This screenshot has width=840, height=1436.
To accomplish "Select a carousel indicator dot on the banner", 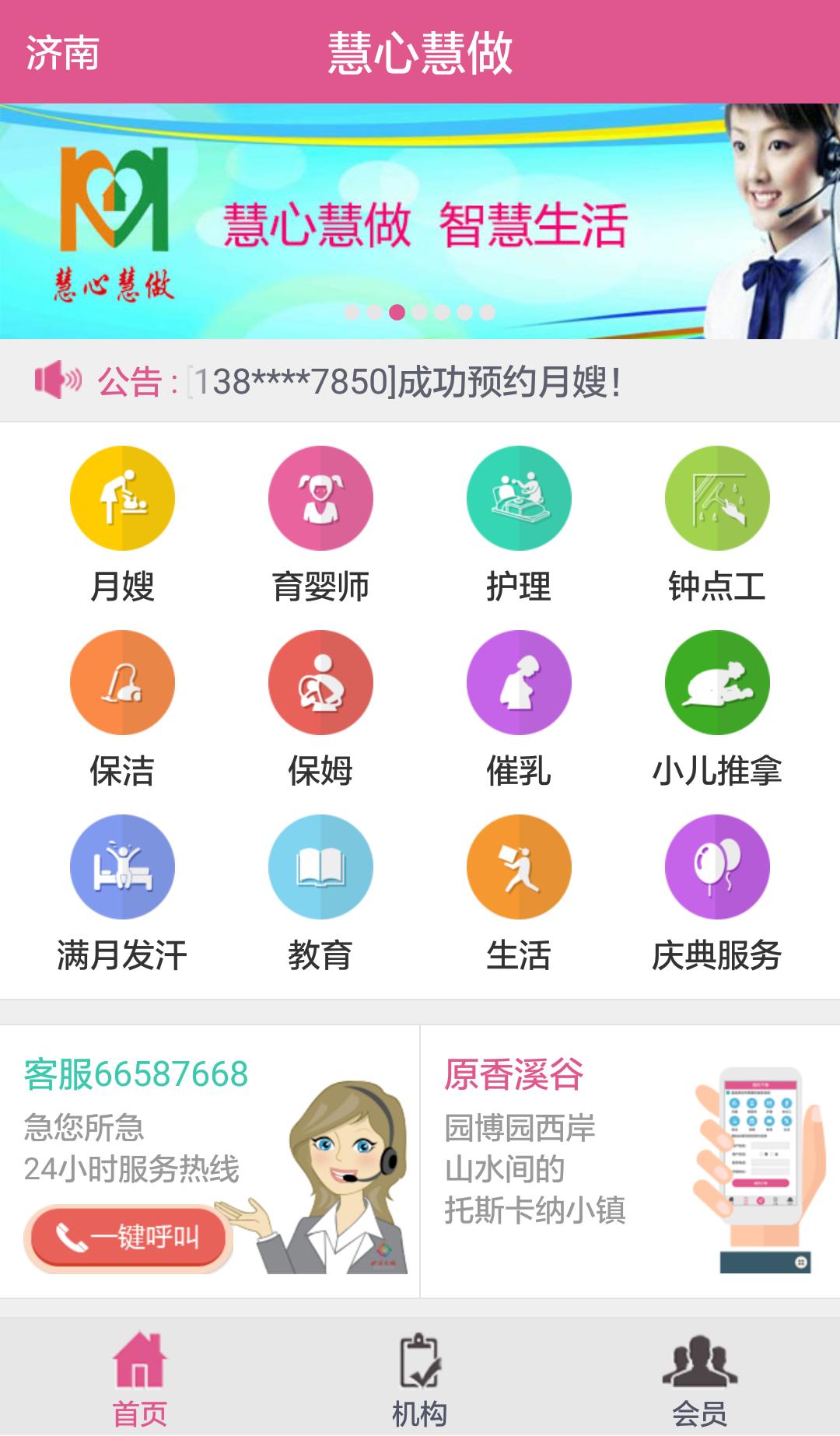I will click(398, 313).
